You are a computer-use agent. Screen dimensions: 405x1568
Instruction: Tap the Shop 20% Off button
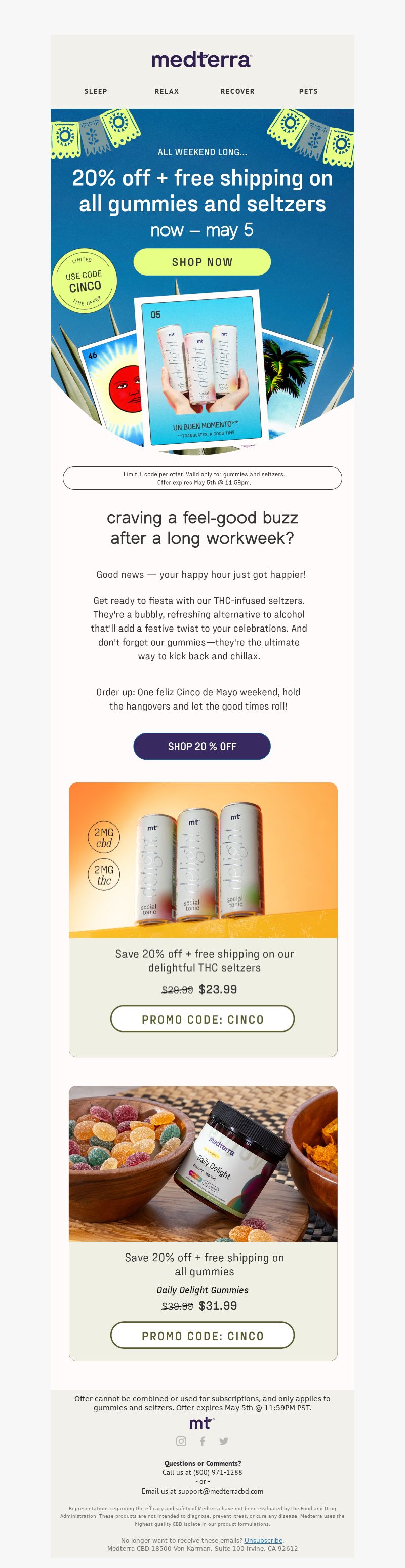[x=202, y=746]
